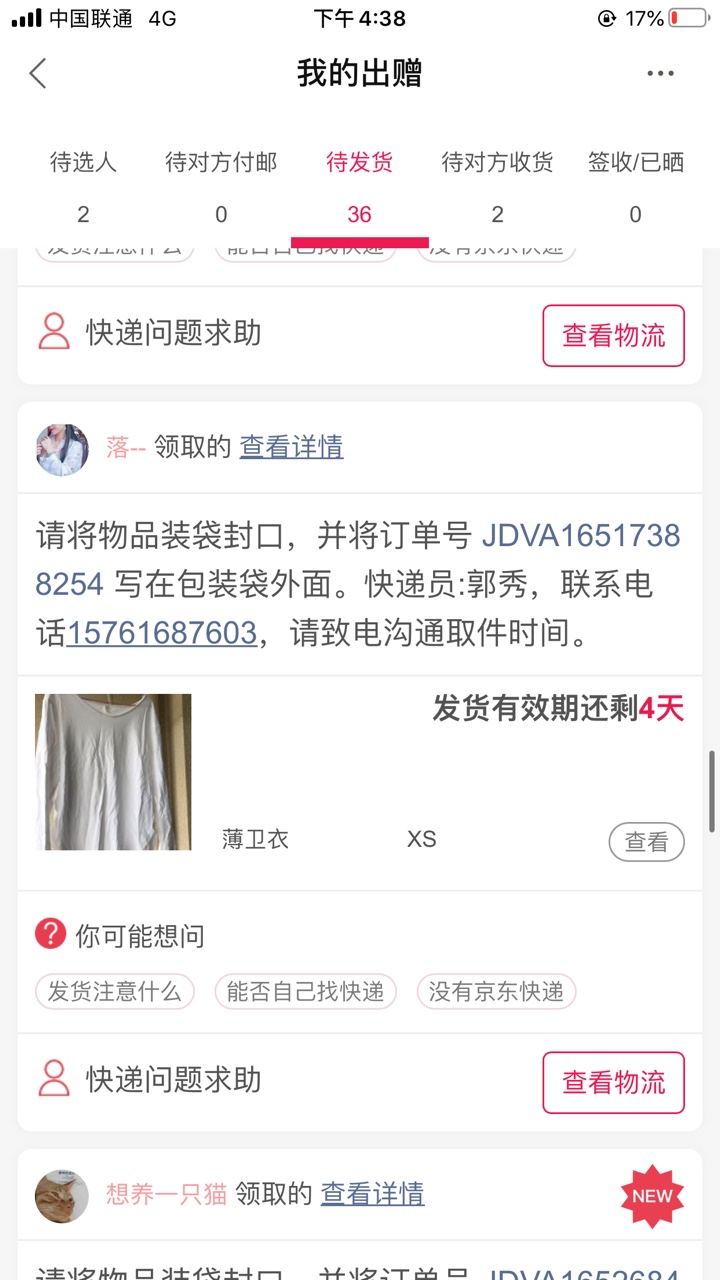Select the 发货注意什么 chip under 薄卫衣
This screenshot has width=720, height=1280.
click(115, 991)
